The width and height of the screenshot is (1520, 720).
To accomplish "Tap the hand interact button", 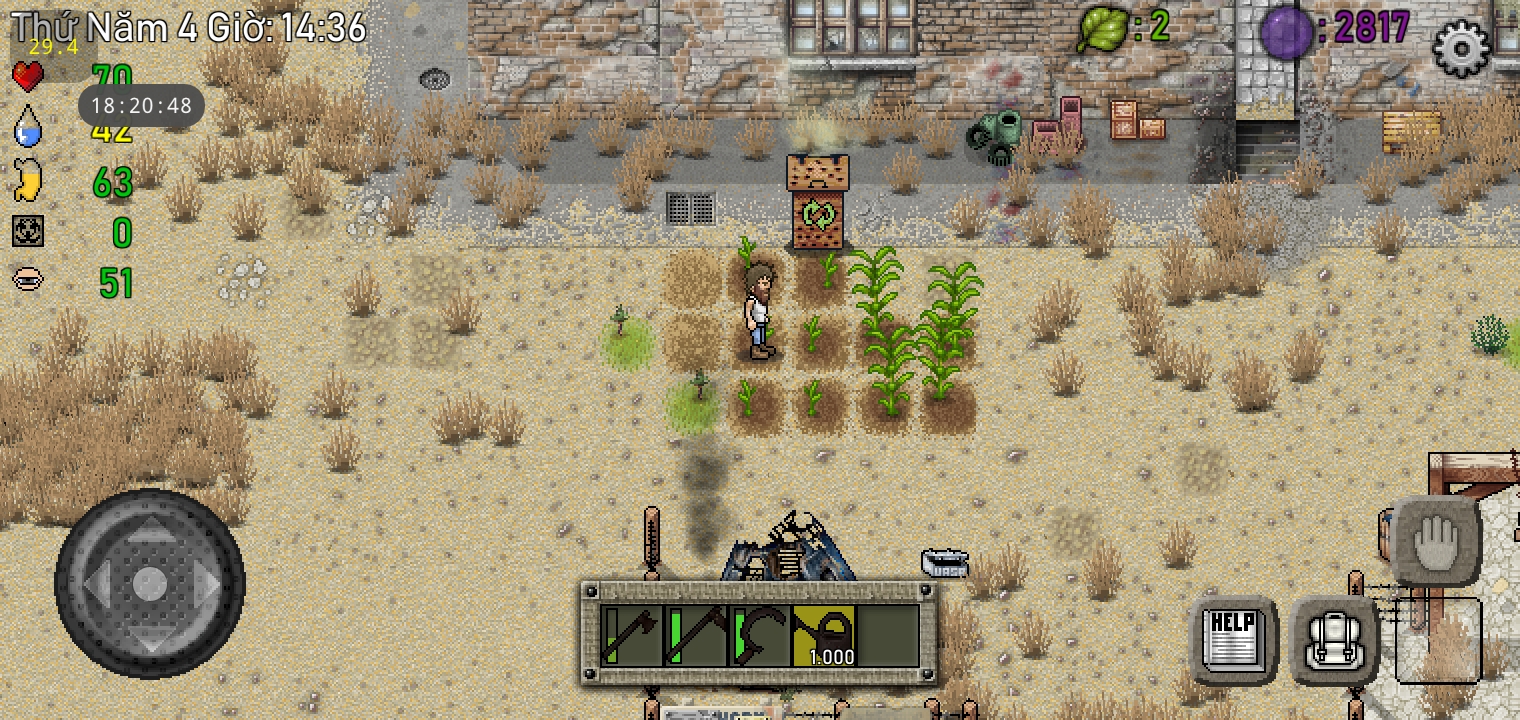I will pos(1436,541).
